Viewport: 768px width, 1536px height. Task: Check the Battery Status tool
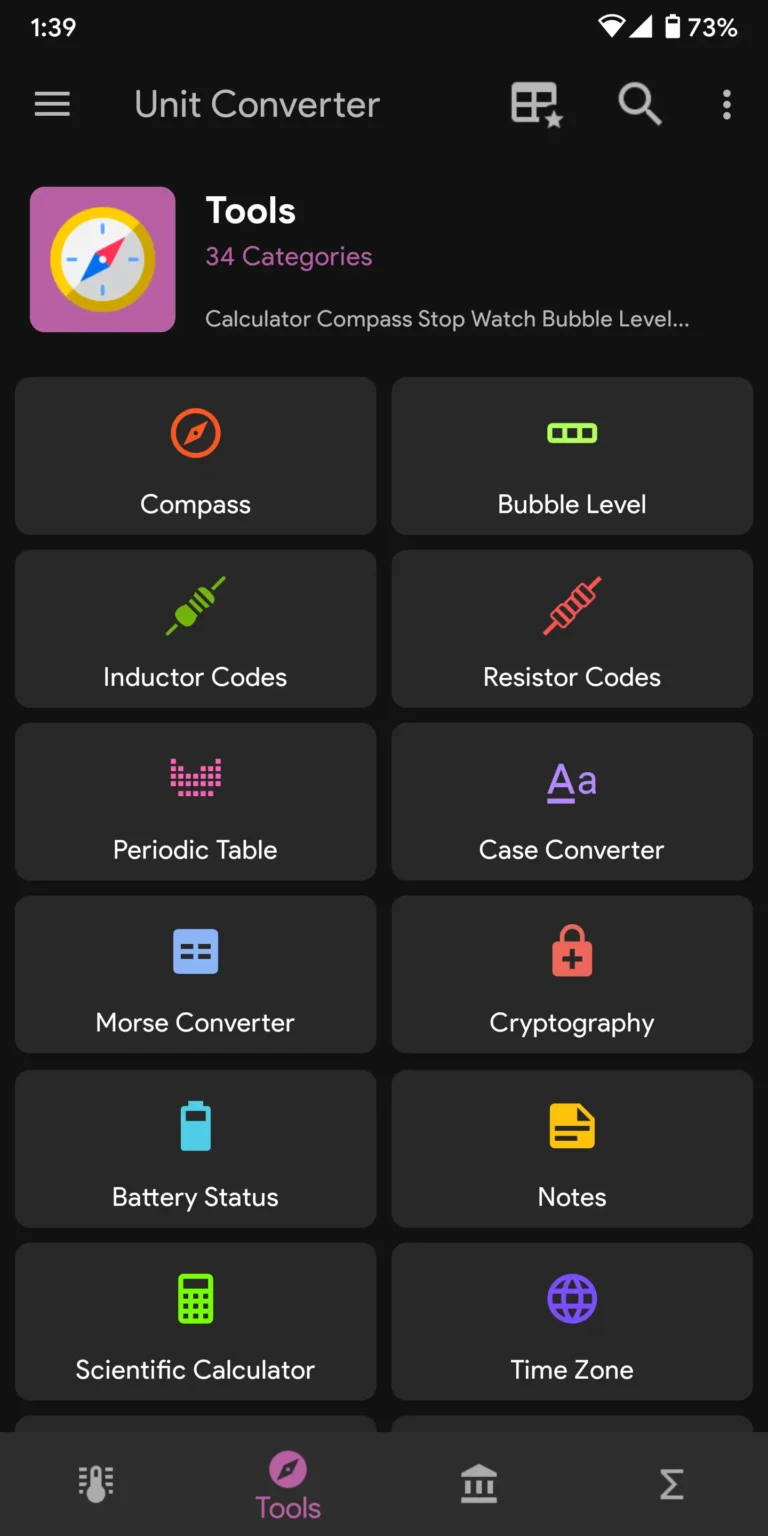coord(195,1147)
